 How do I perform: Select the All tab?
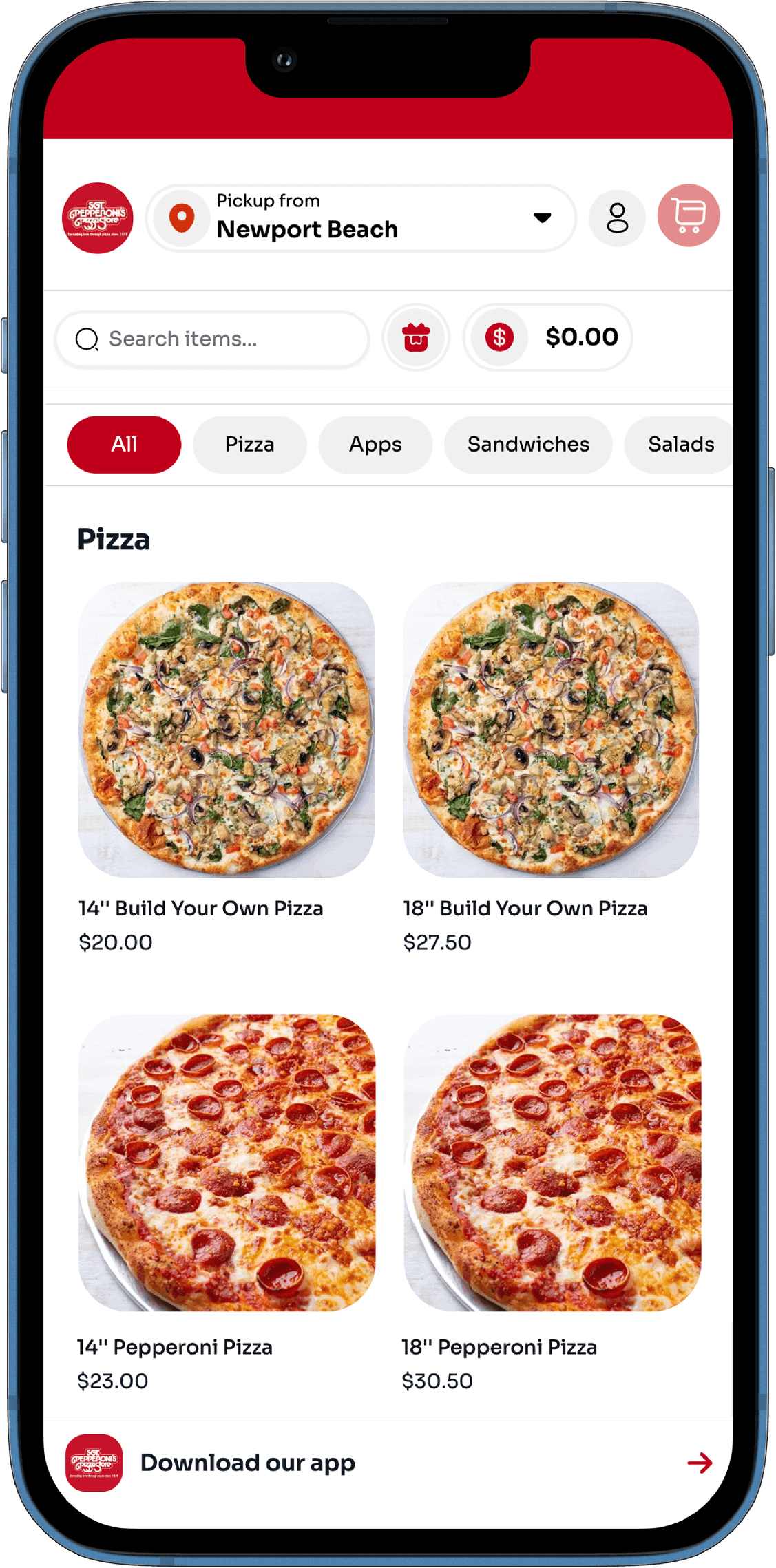(x=123, y=445)
